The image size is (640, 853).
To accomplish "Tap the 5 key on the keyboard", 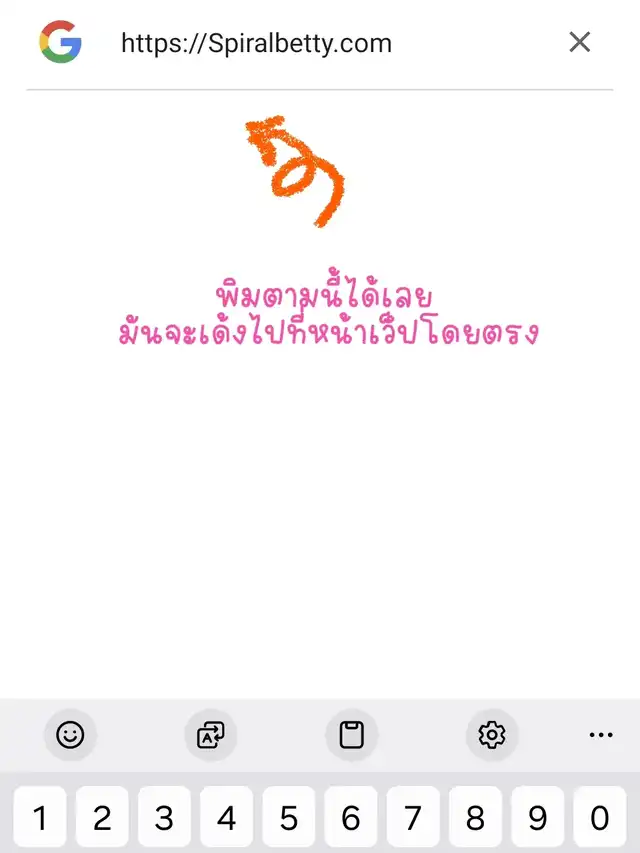I will pyautogui.click(x=288, y=818).
